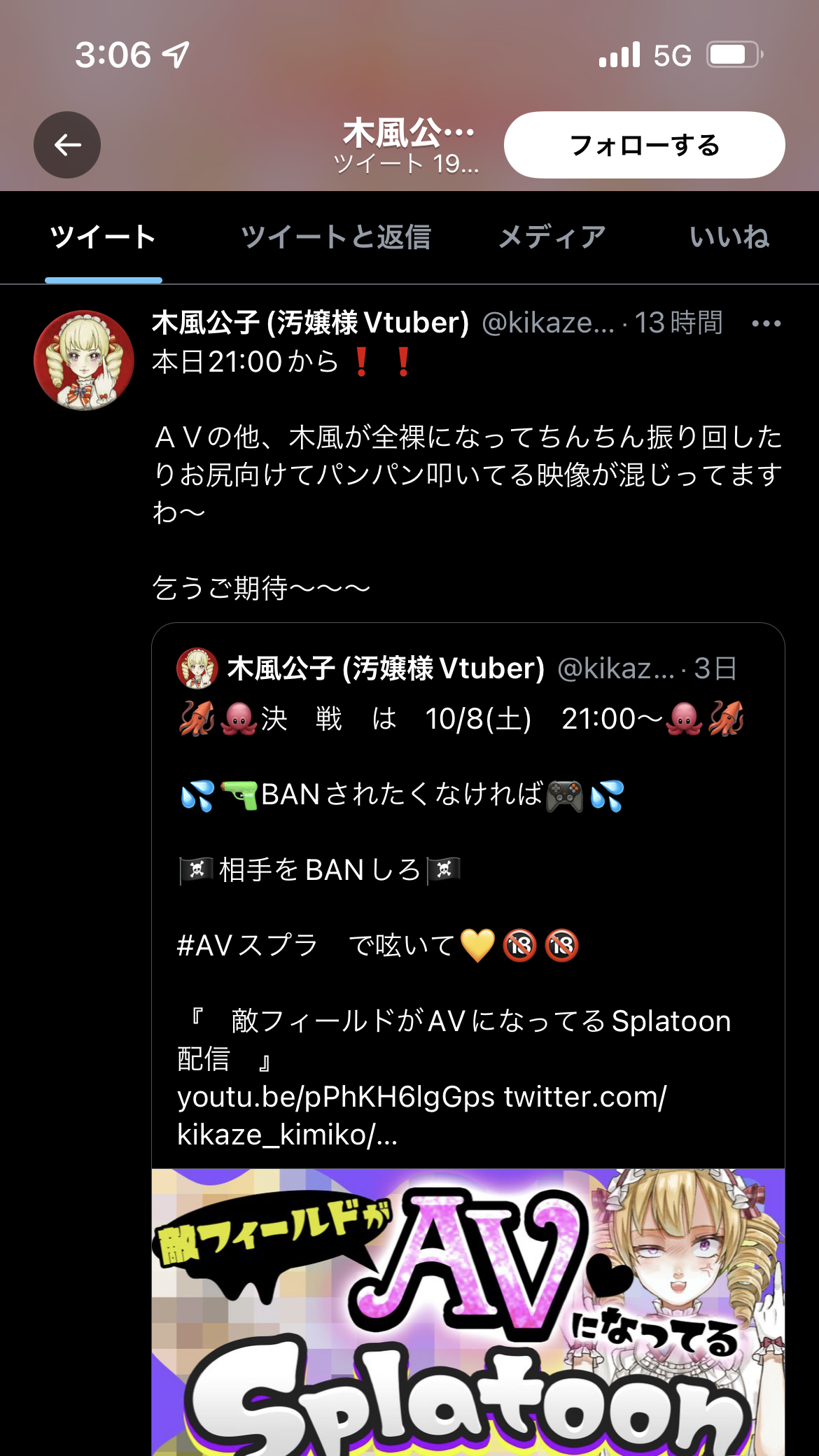Open the youtu.be/pPhKH6lgGps link
The width and height of the screenshot is (819, 1456).
click(x=336, y=1097)
